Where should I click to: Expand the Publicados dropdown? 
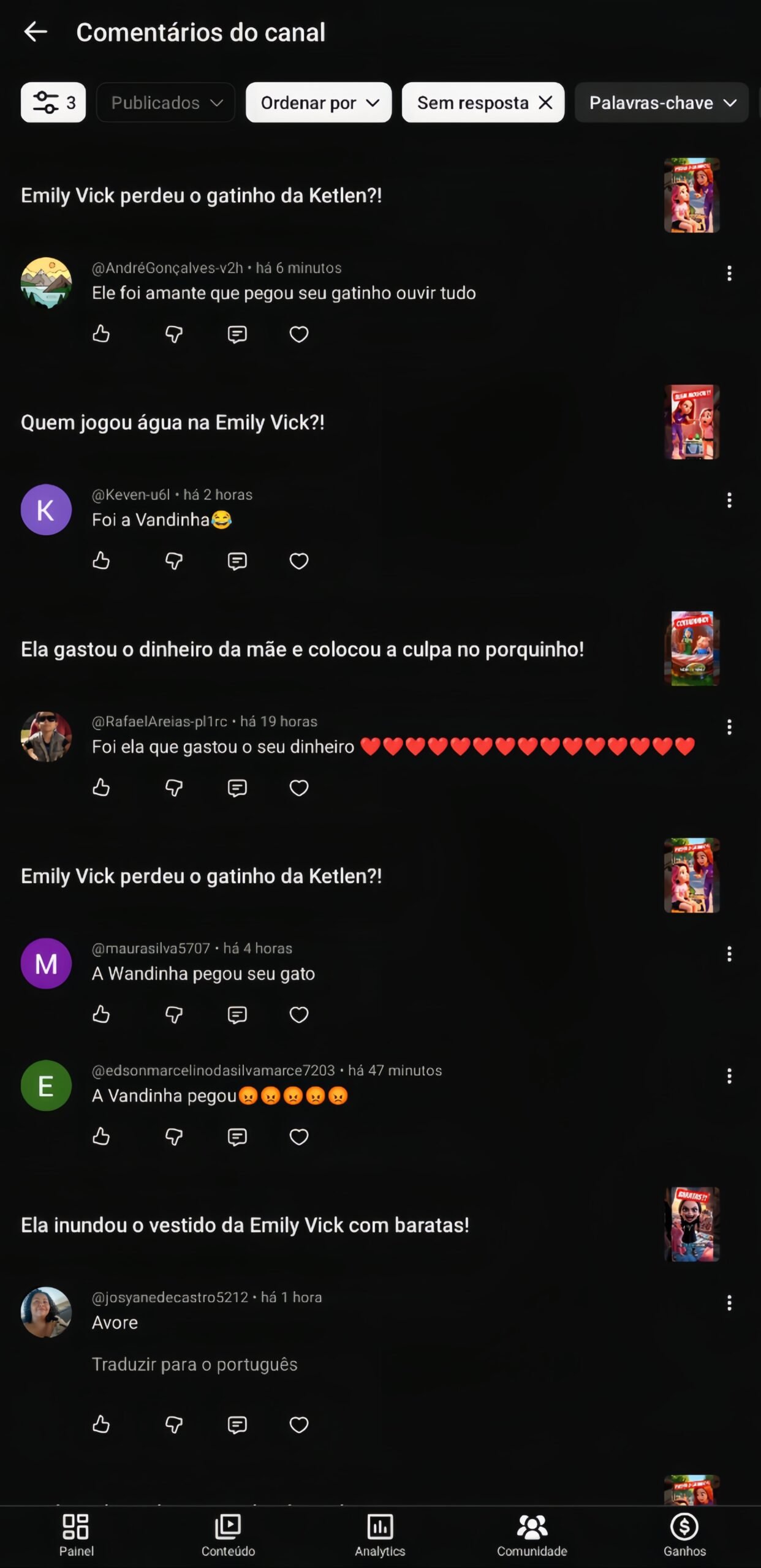[x=165, y=102]
